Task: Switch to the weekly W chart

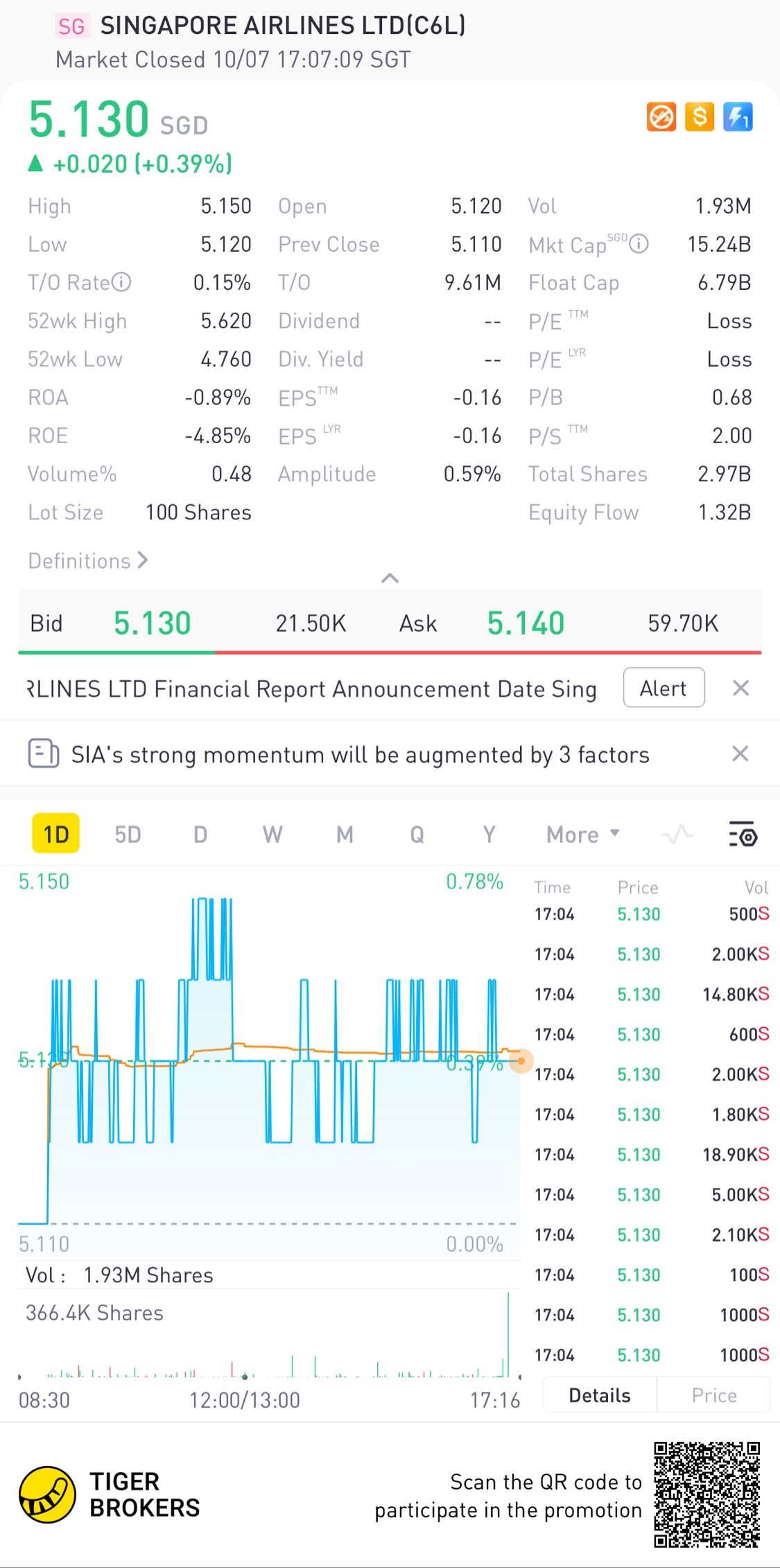Action: 272,834
